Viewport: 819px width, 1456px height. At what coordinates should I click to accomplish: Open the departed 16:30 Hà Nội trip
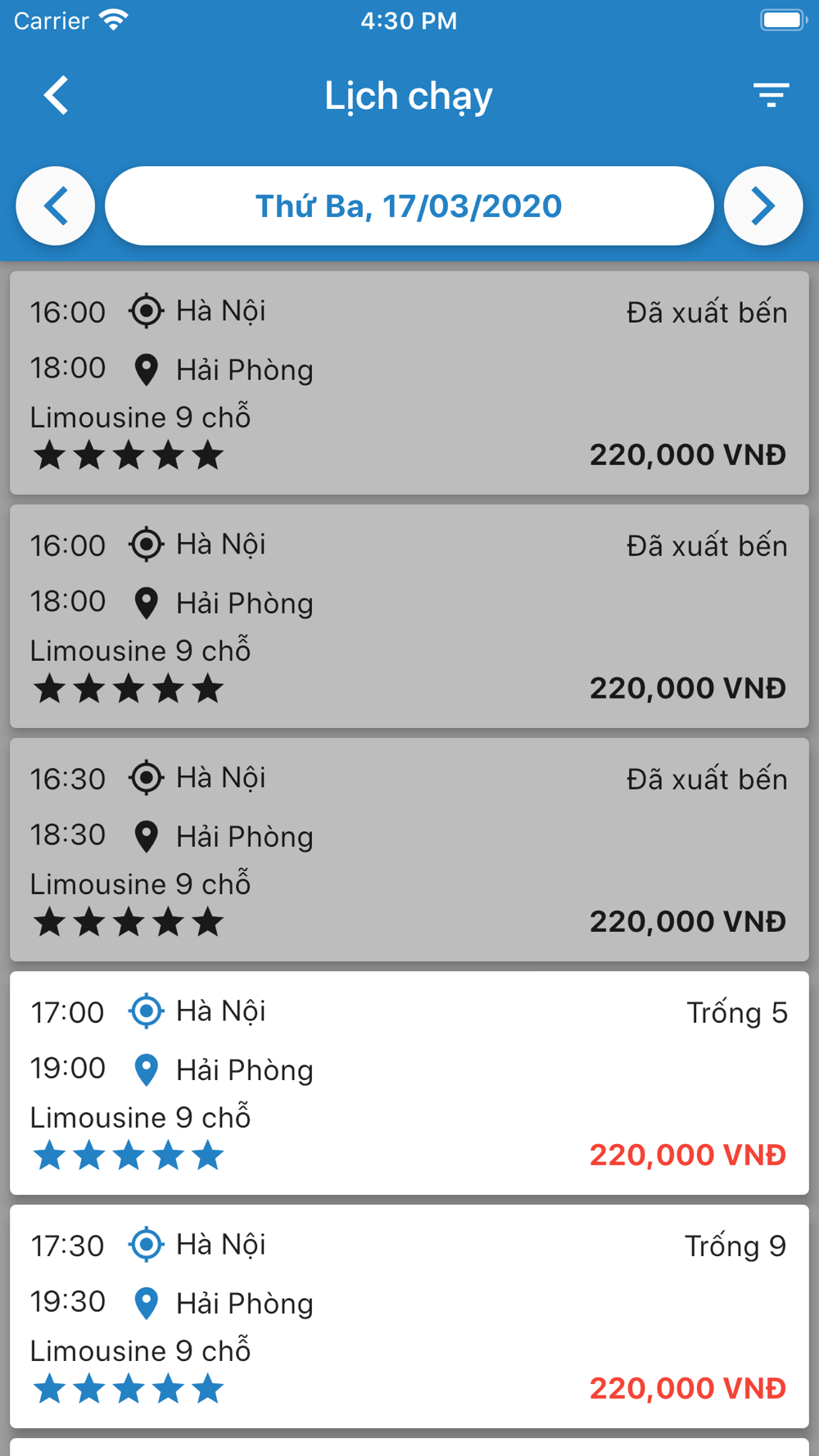409,849
